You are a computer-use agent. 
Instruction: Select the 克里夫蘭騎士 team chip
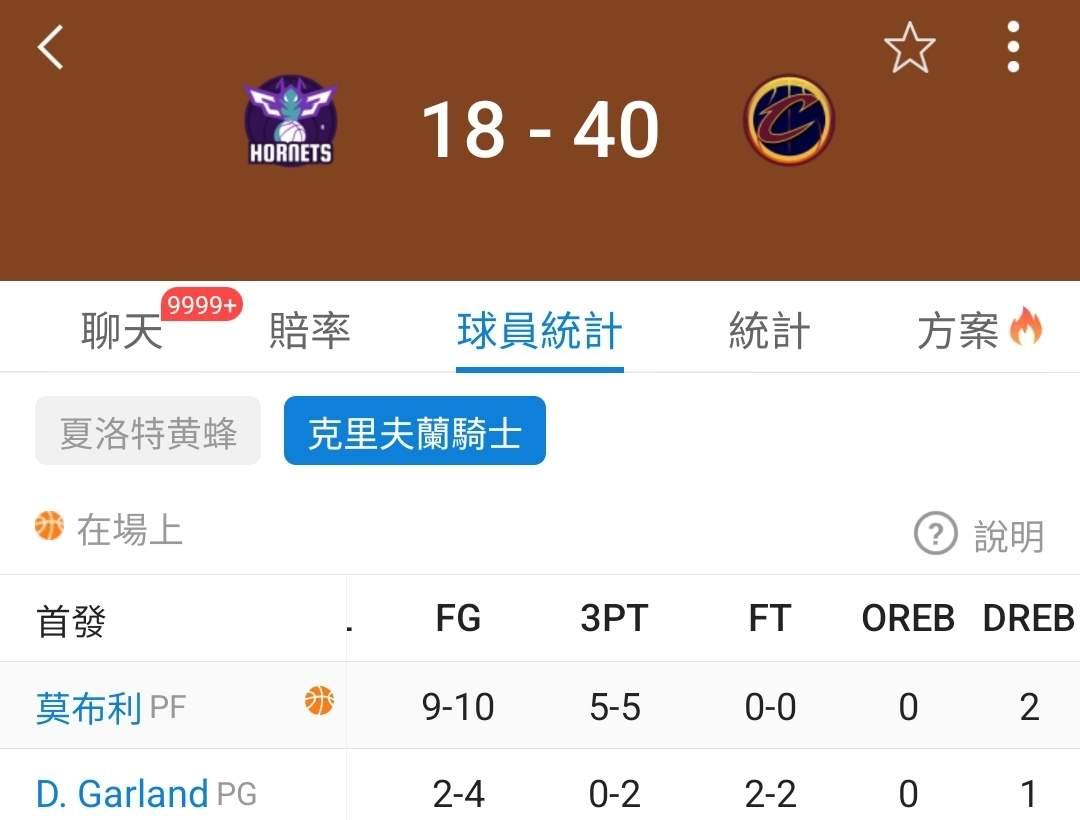(x=415, y=431)
